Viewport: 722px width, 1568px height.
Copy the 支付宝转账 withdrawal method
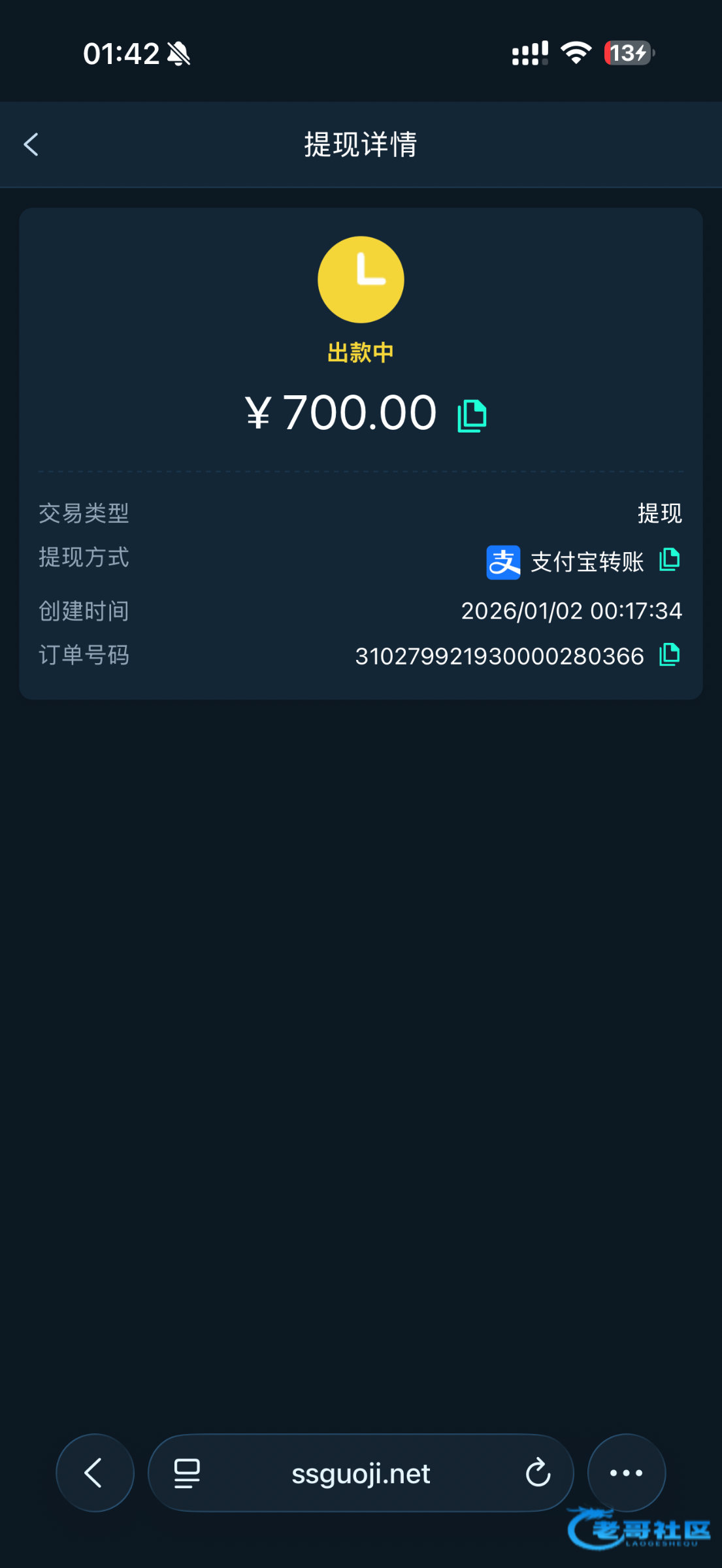pyautogui.click(x=669, y=560)
